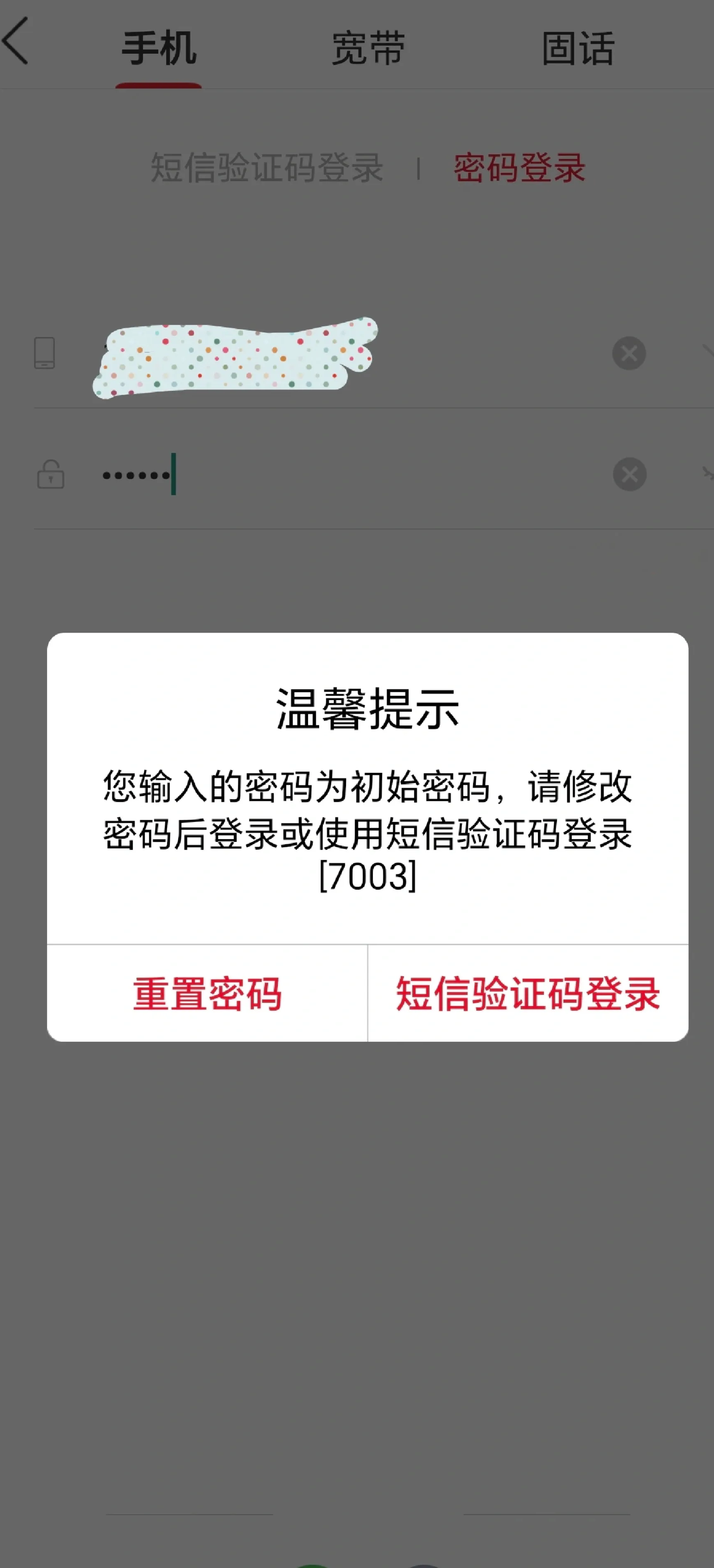This screenshot has width=714, height=1568.
Task: Switch to the 宽带 tab
Action: [x=368, y=49]
